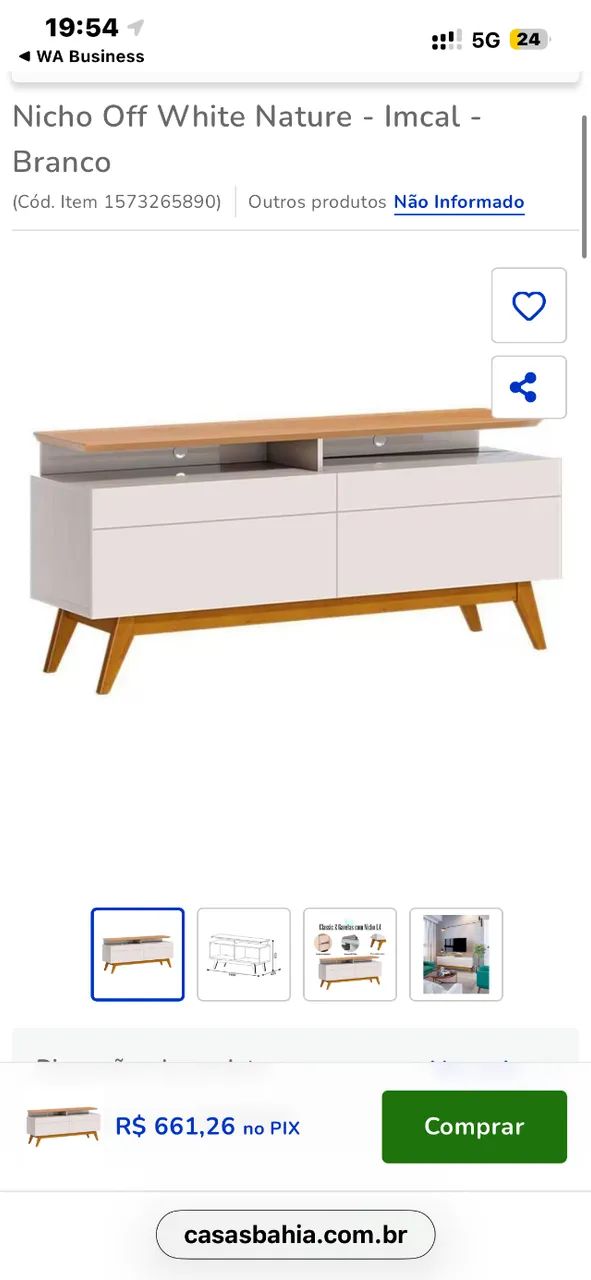Tap the casasbahia.com.br address pill
The height and width of the screenshot is (1280, 591).
pyautogui.click(x=295, y=1235)
